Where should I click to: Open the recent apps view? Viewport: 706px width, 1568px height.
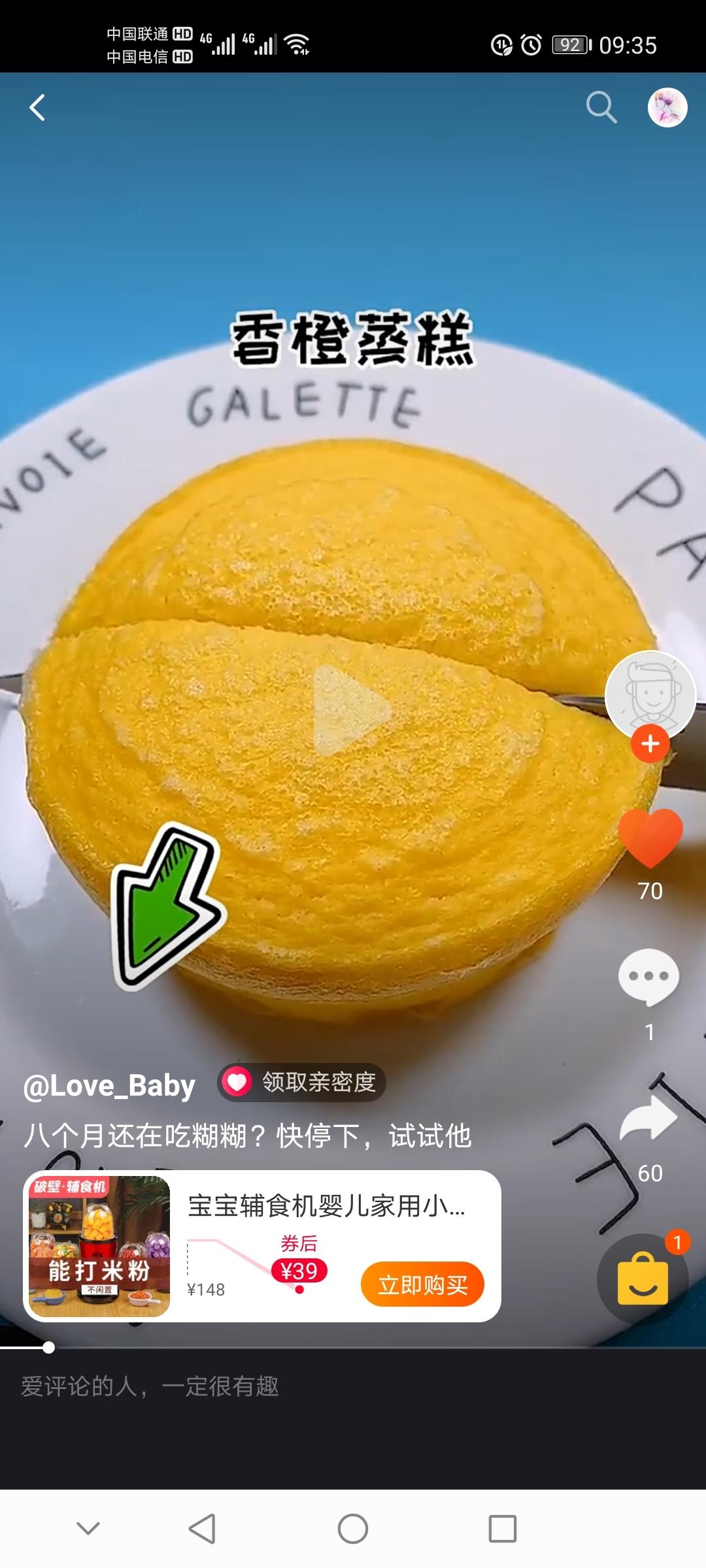[x=502, y=1529]
